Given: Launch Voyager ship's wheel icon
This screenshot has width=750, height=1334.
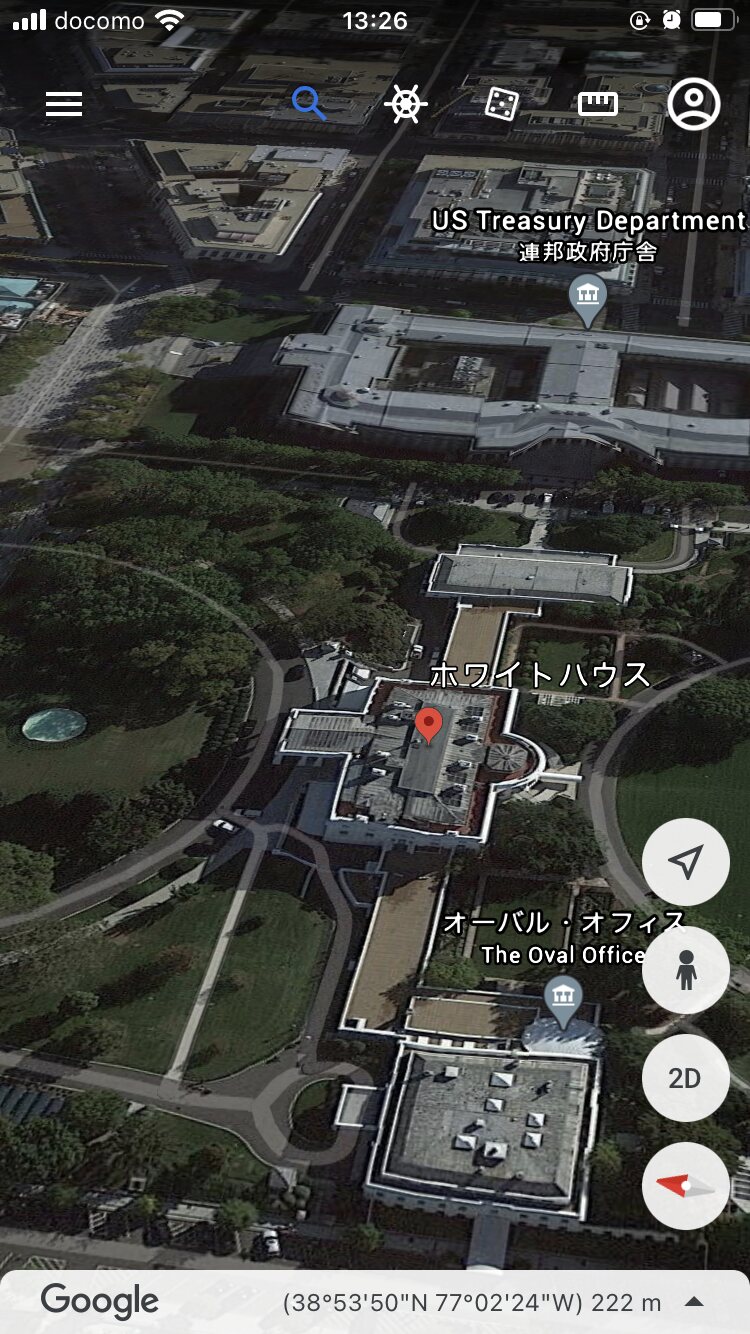Looking at the screenshot, I should pos(405,104).
